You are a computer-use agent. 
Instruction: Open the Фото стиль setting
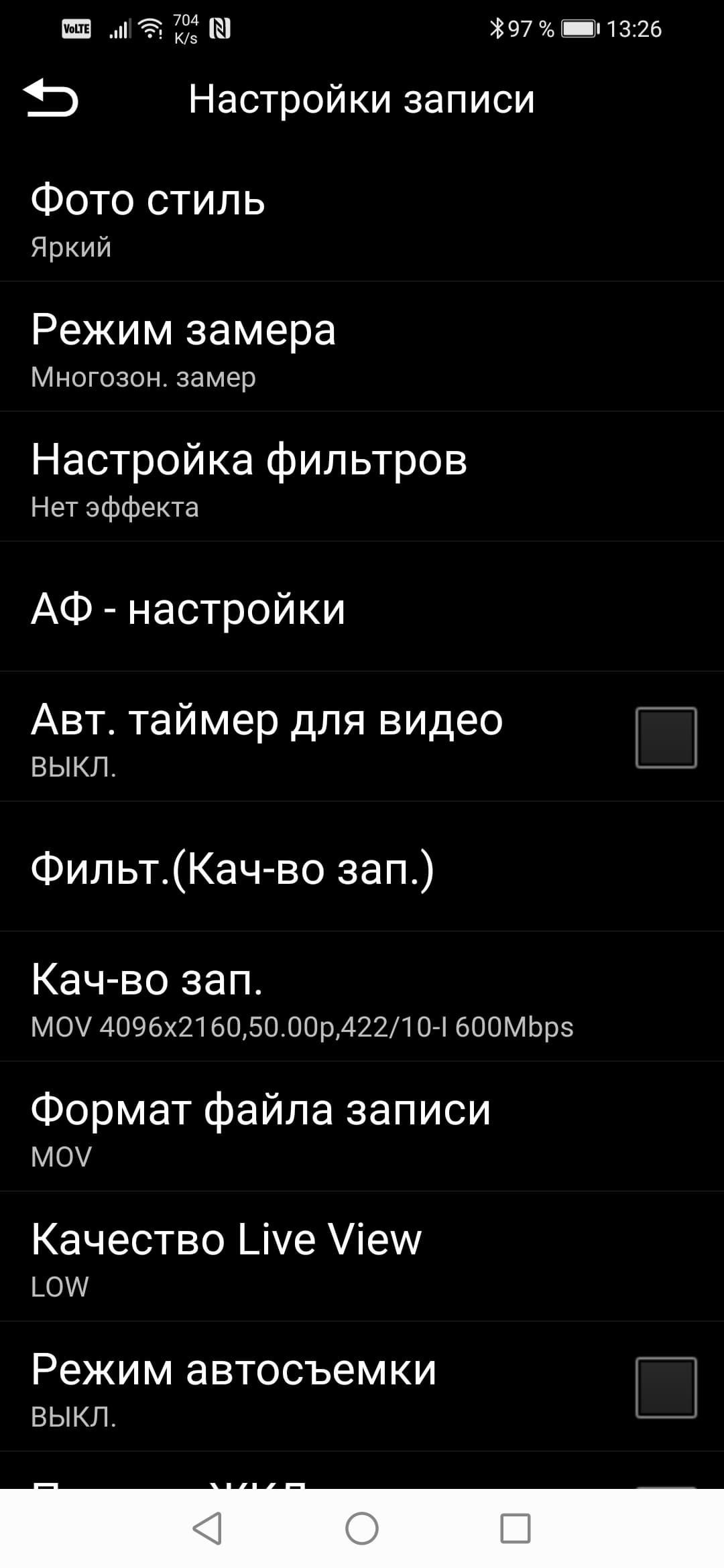pos(362,218)
